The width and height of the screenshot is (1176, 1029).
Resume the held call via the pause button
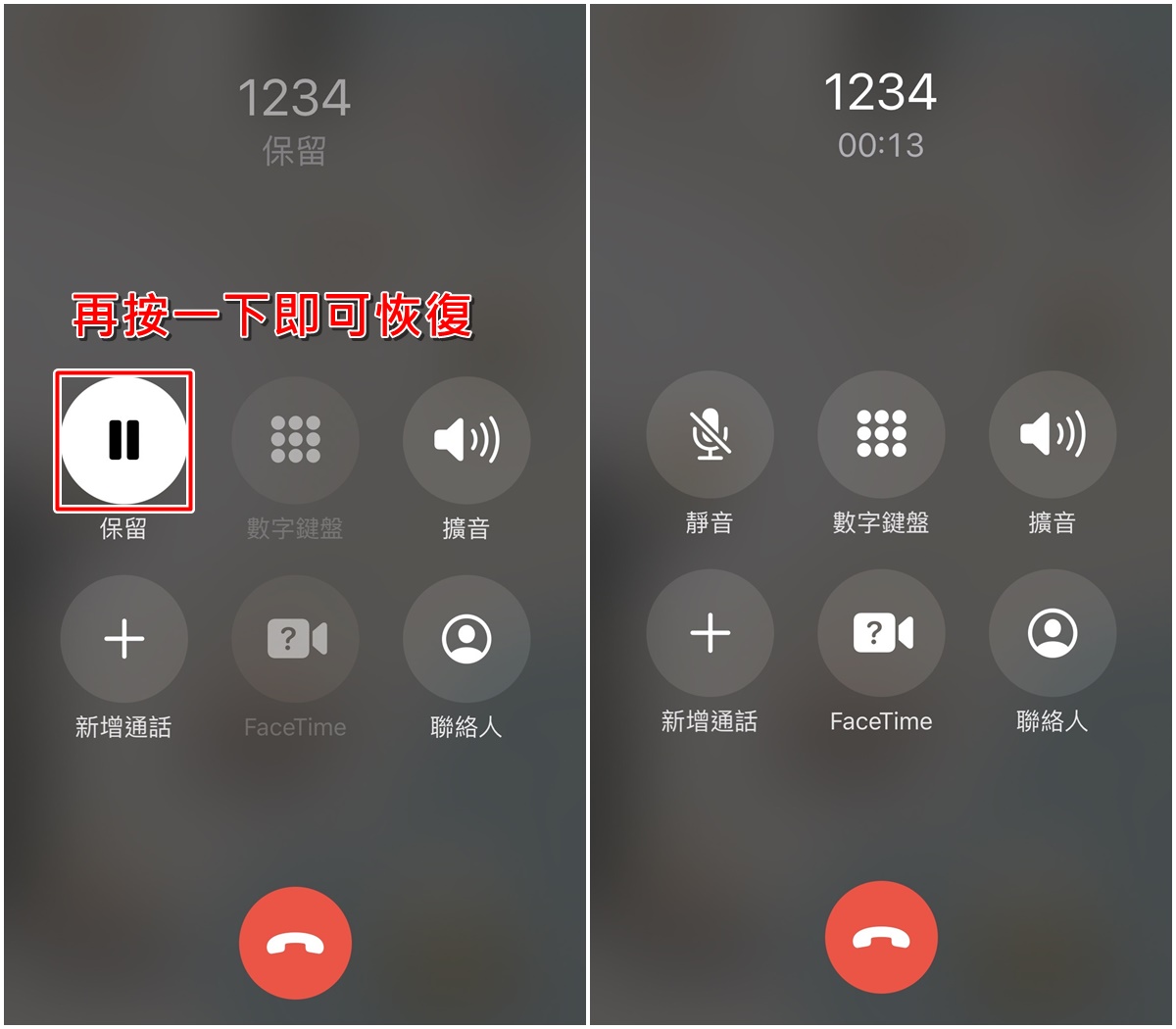[123, 440]
